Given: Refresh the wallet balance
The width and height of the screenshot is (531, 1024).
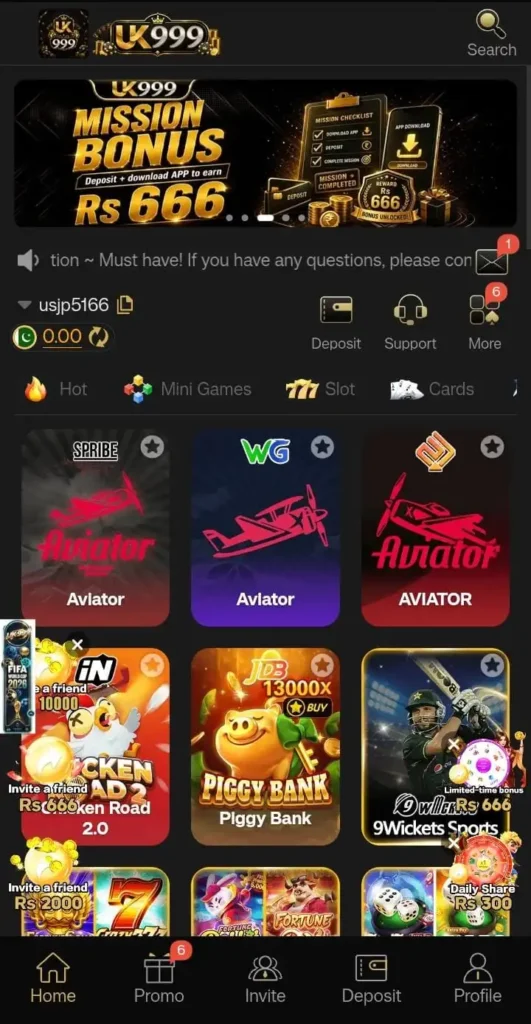Looking at the screenshot, I should click(x=99, y=337).
